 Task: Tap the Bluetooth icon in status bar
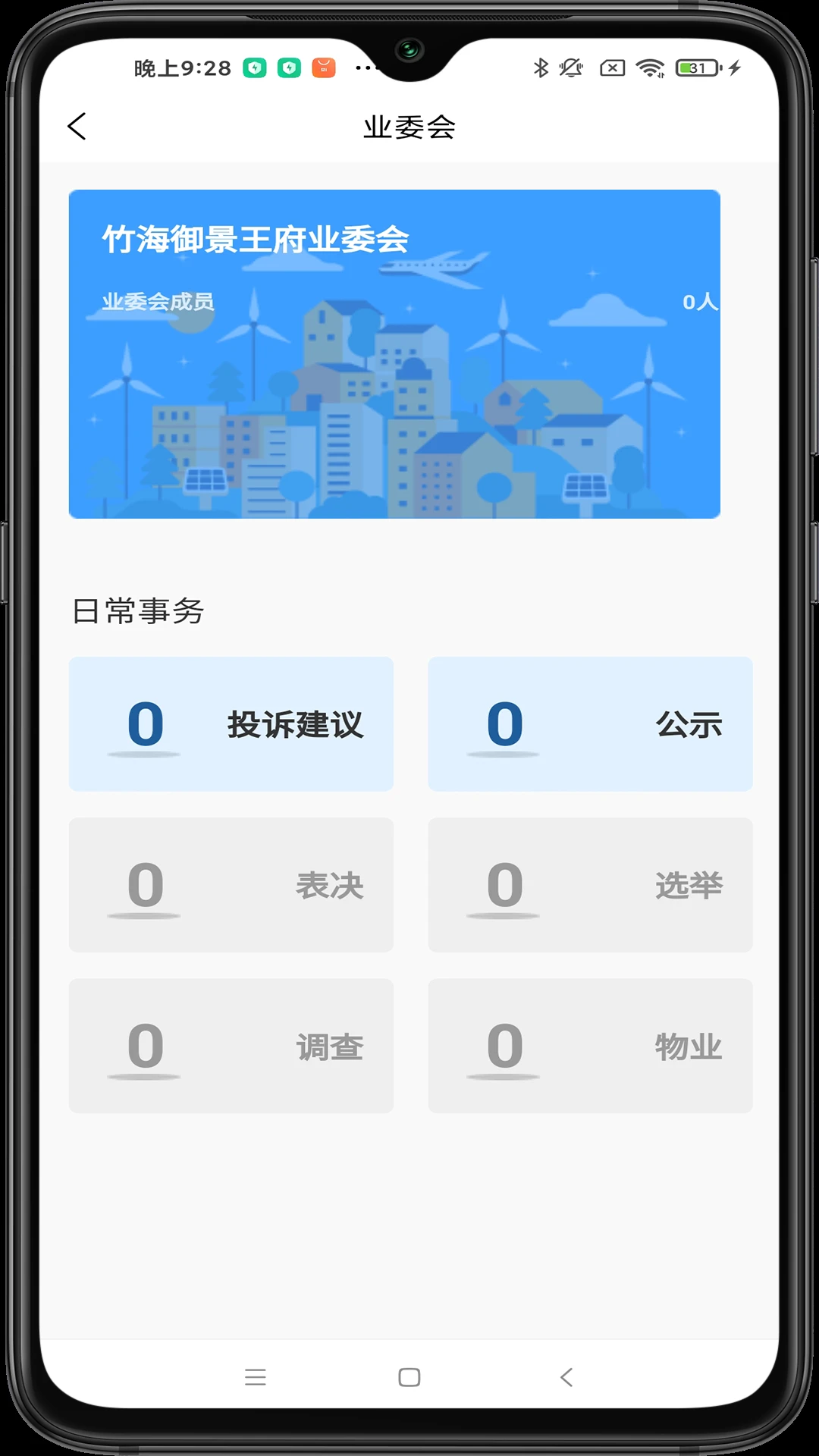tap(541, 68)
